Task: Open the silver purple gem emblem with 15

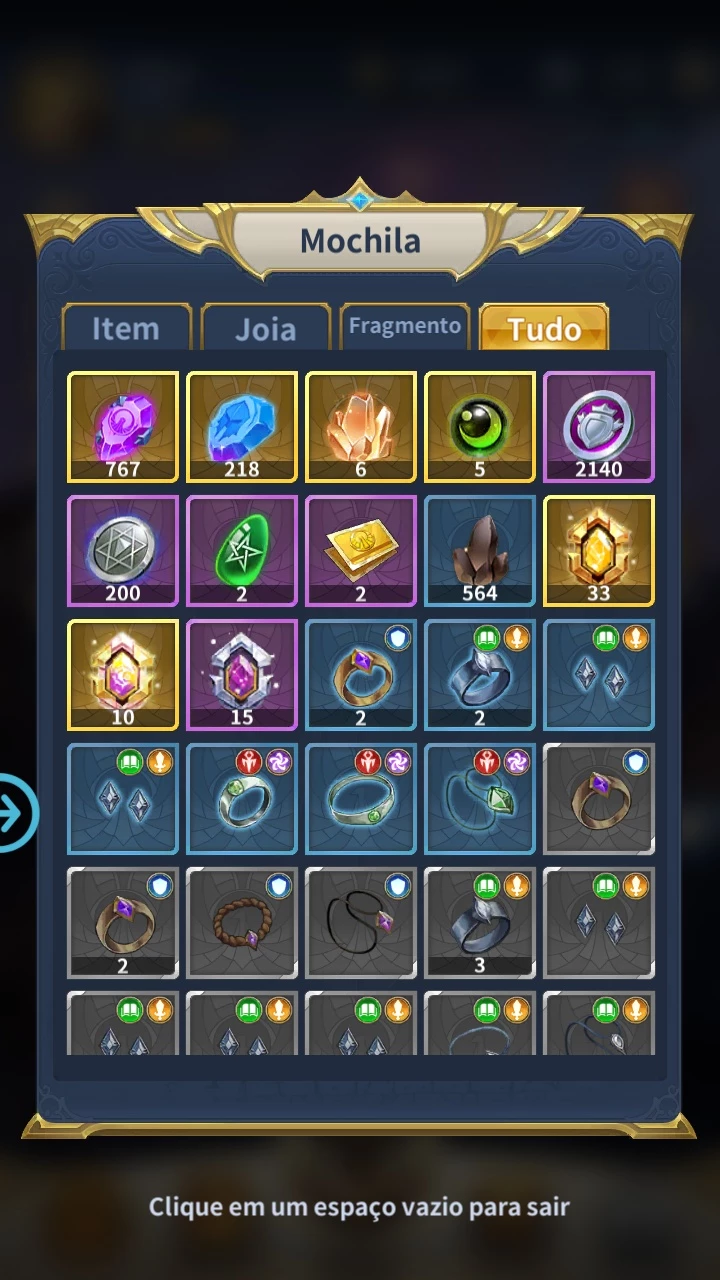Action: click(242, 675)
